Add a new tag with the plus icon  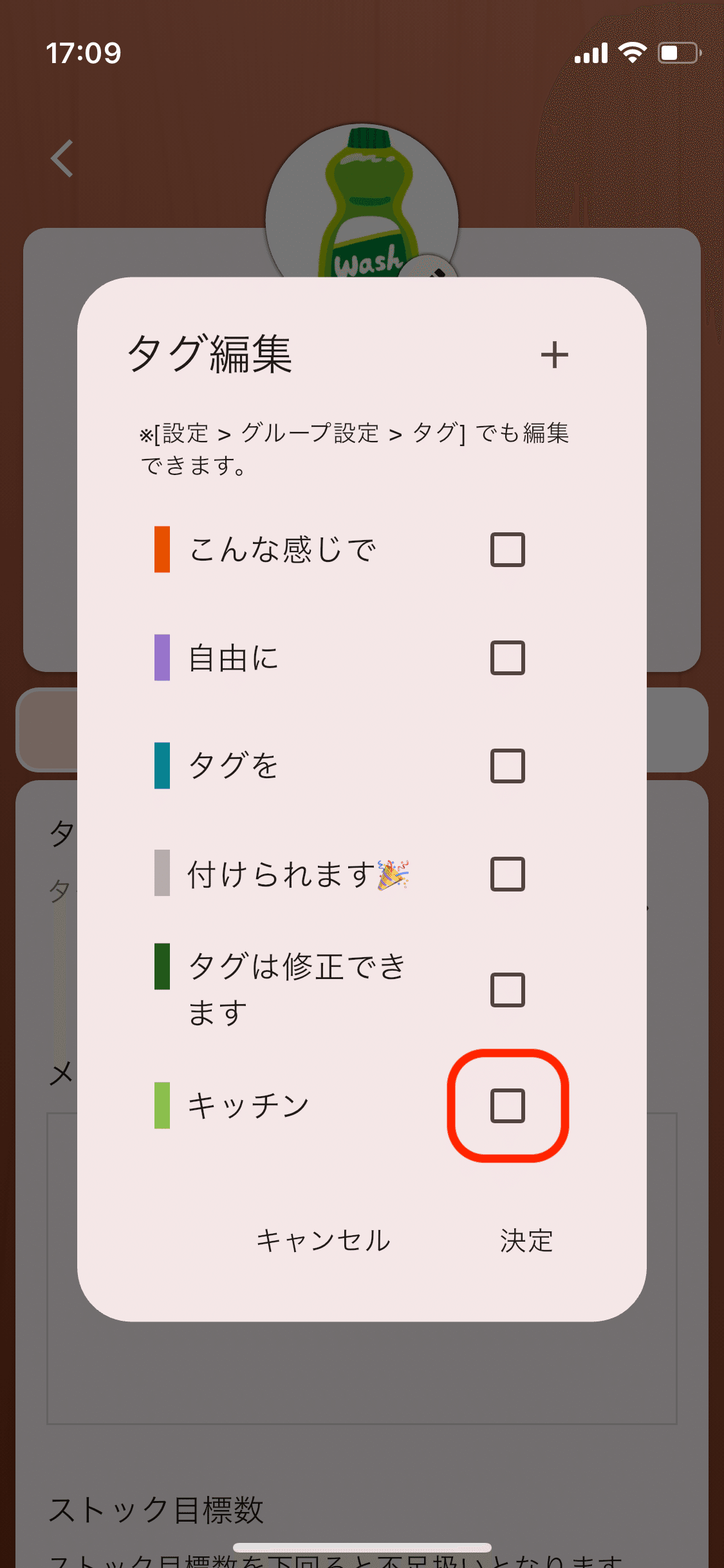click(x=554, y=355)
